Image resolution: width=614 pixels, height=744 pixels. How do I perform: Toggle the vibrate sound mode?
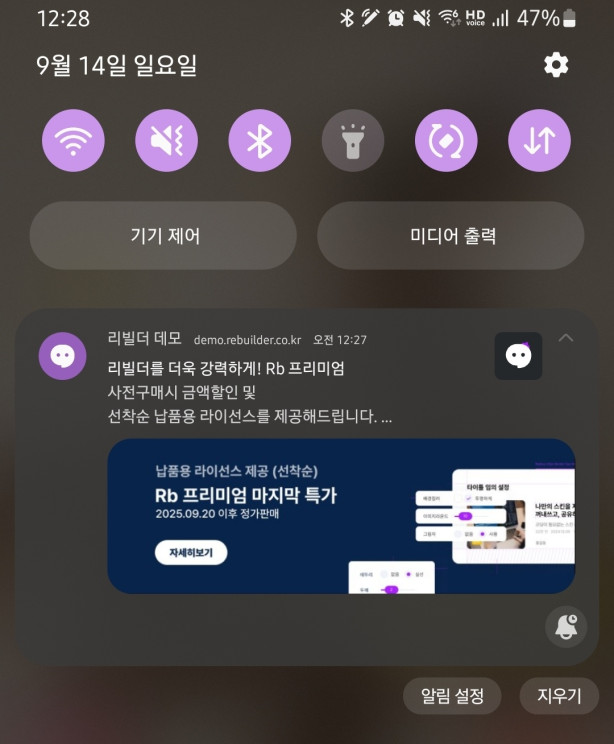click(x=166, y=141)
